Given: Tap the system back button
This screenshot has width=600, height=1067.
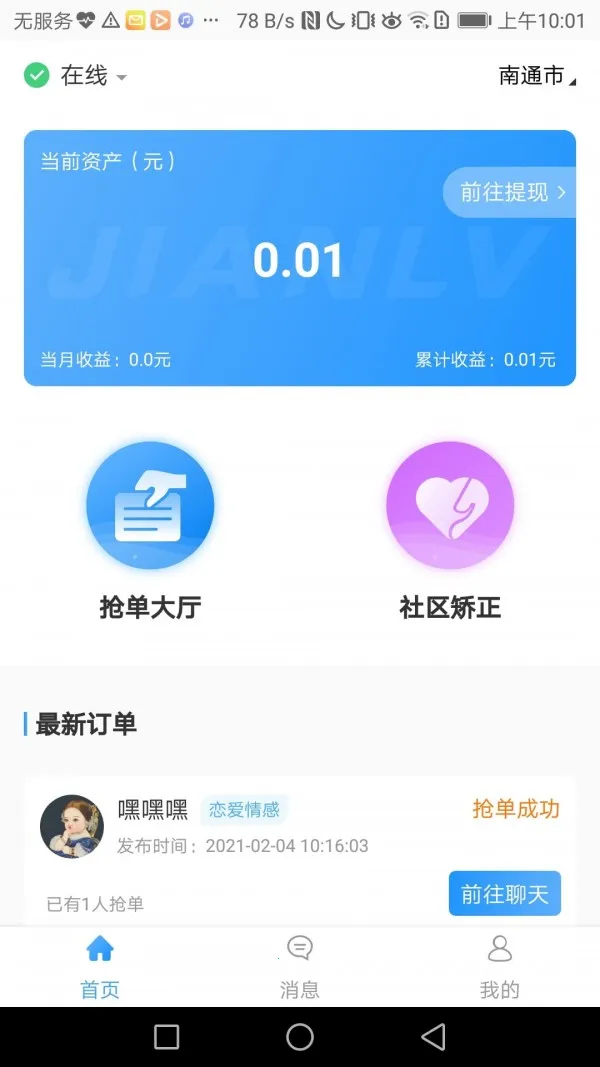Looking at the screenshot, I should (433, 1037).
